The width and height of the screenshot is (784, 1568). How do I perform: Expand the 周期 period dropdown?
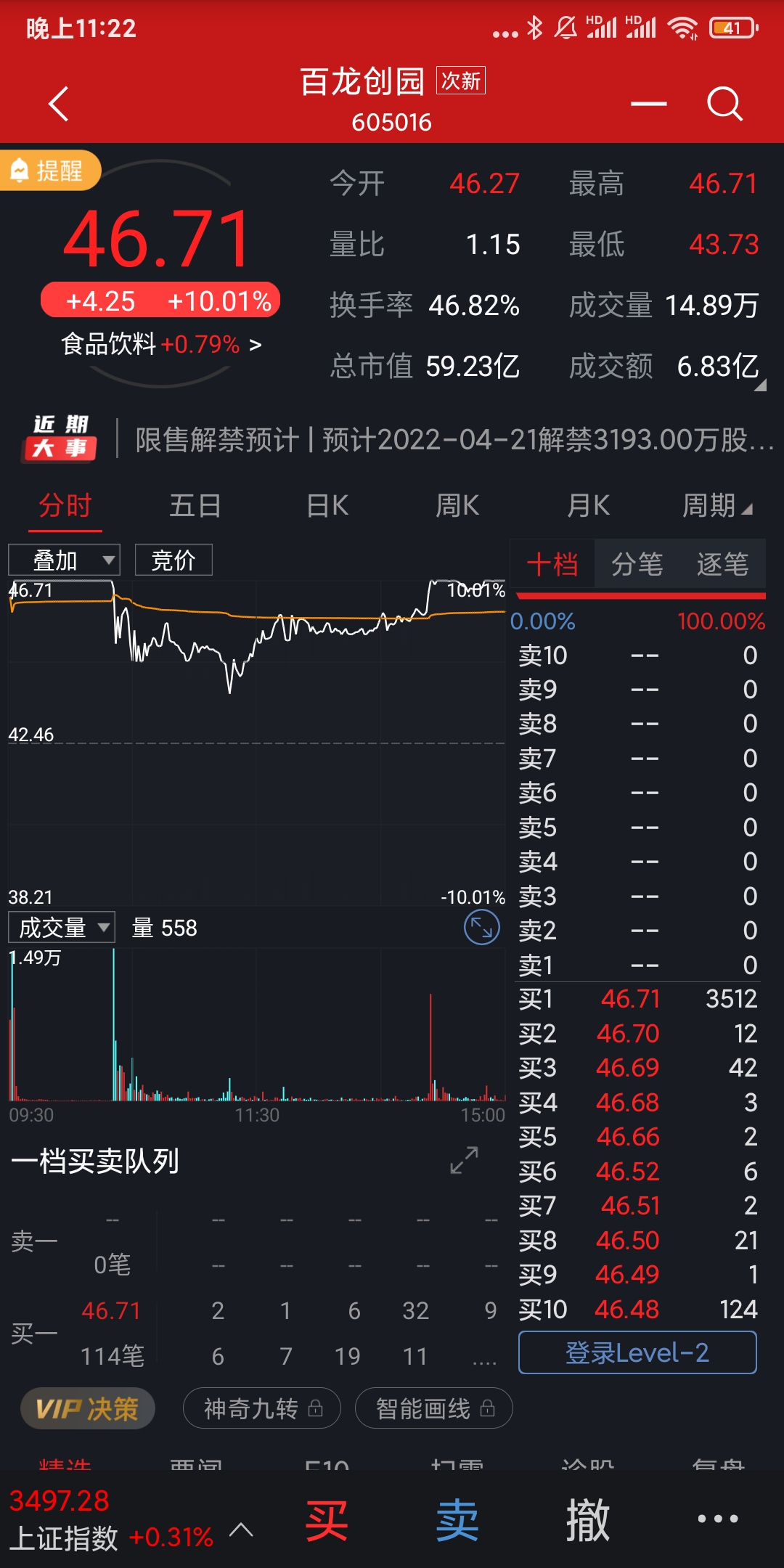pos(717,505)
